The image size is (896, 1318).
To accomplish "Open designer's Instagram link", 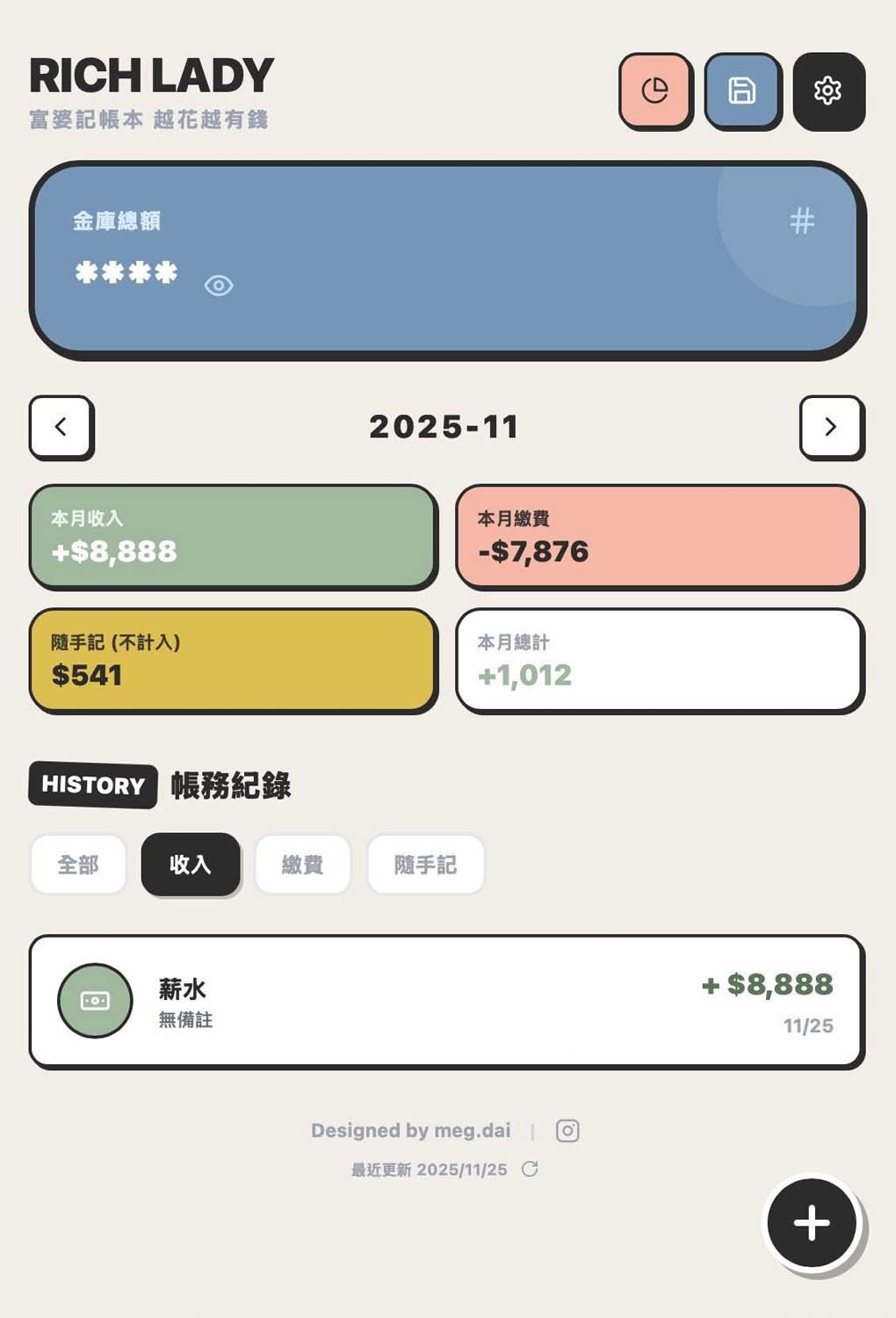I will click(x=567, y=1131).
